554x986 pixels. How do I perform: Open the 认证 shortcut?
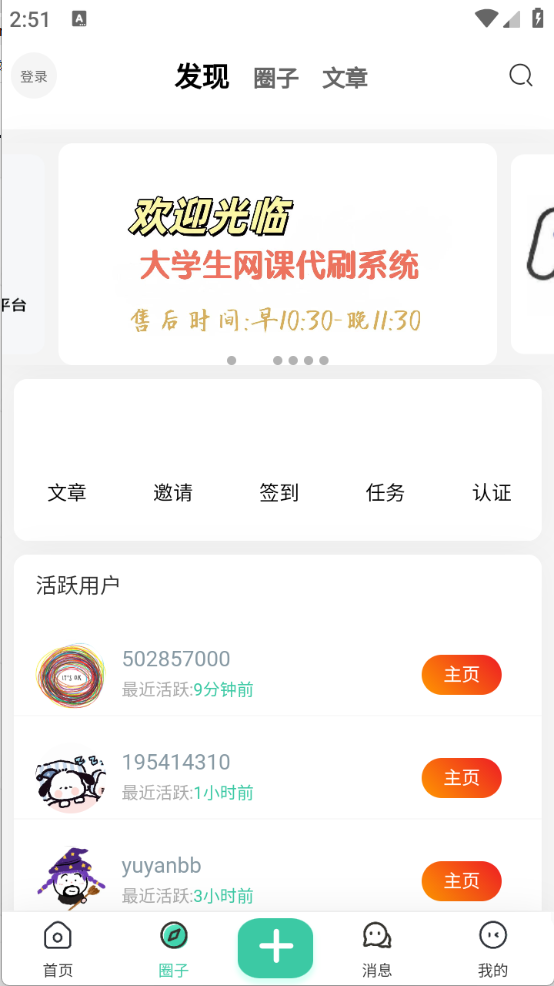[x=492, y=492]
